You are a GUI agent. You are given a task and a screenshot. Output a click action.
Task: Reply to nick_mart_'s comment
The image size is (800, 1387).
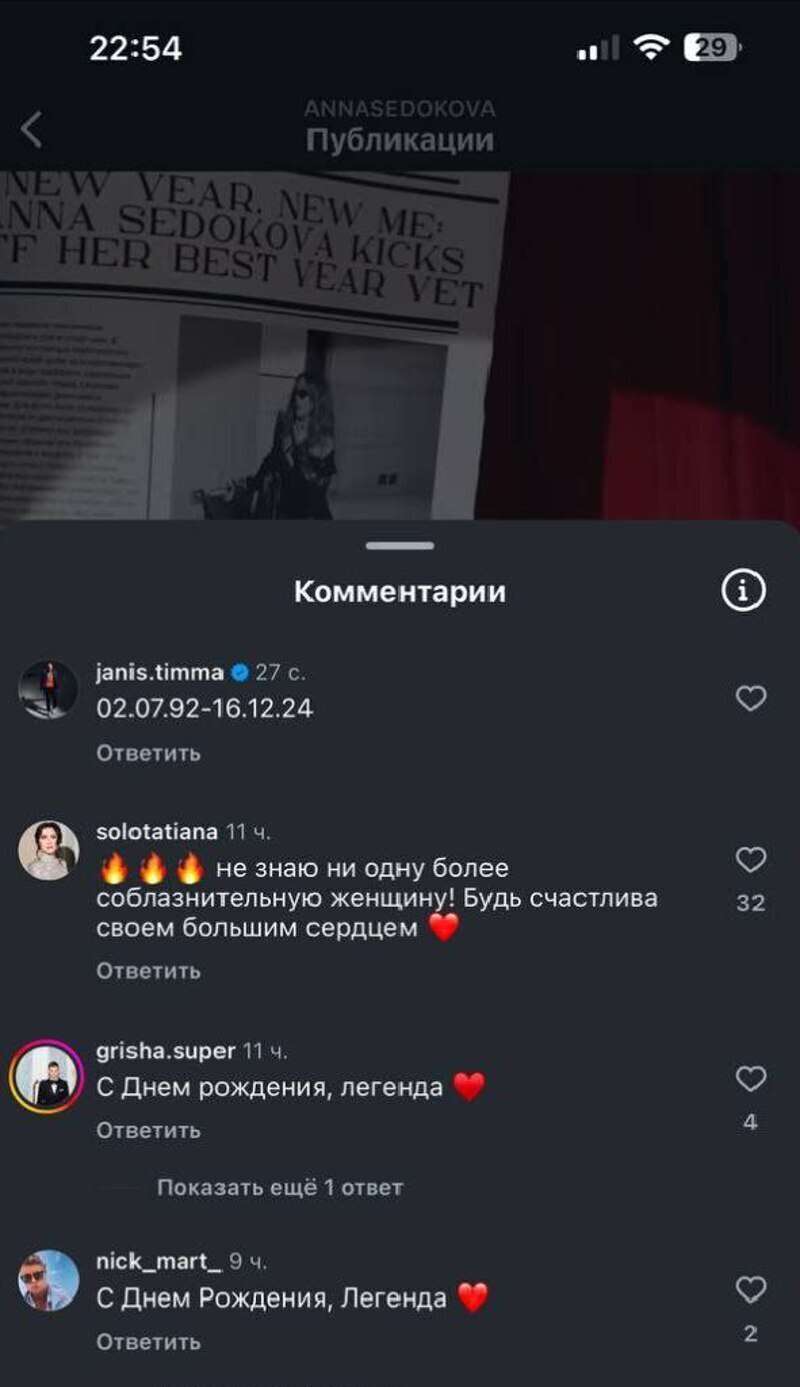(x=148, y=1342)
